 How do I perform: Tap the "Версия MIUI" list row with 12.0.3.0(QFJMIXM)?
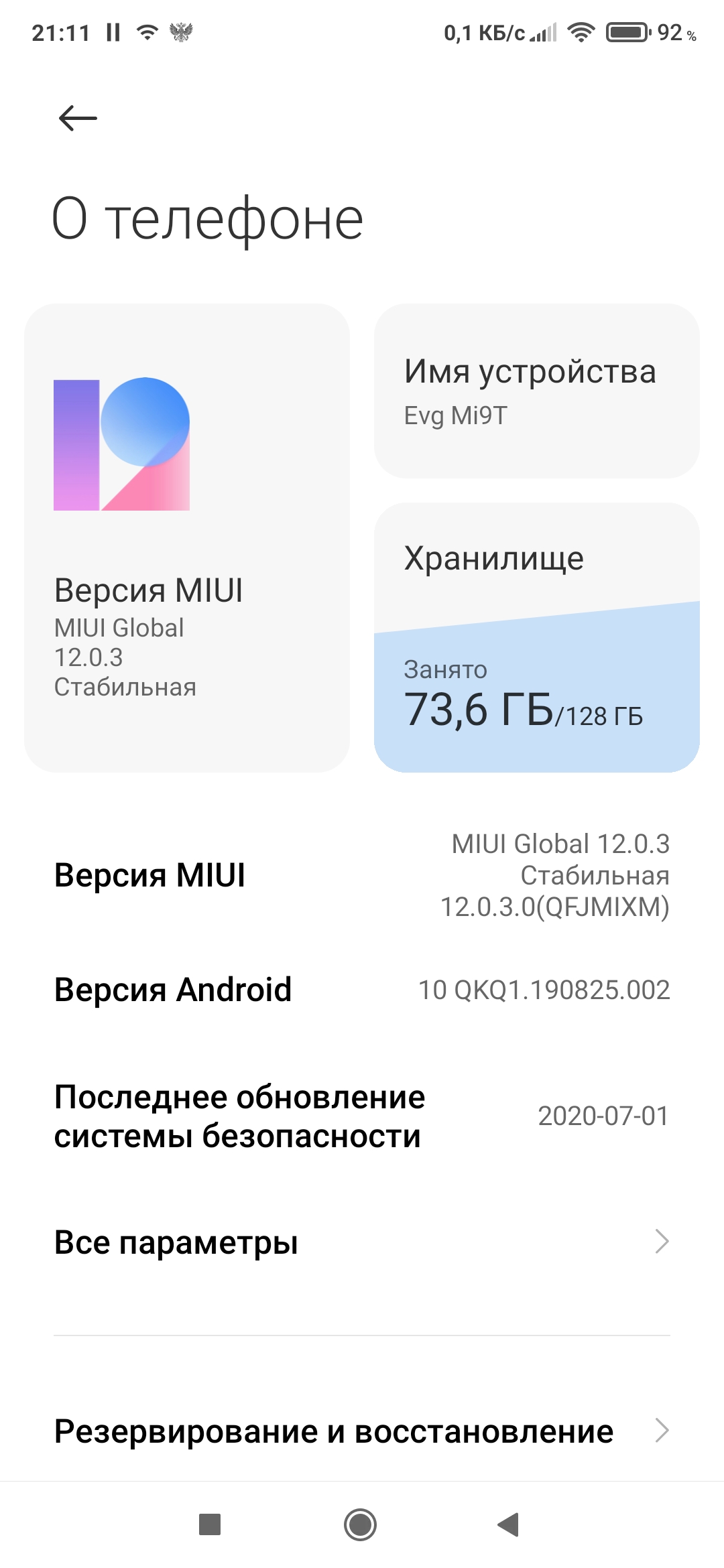[362, 875]
